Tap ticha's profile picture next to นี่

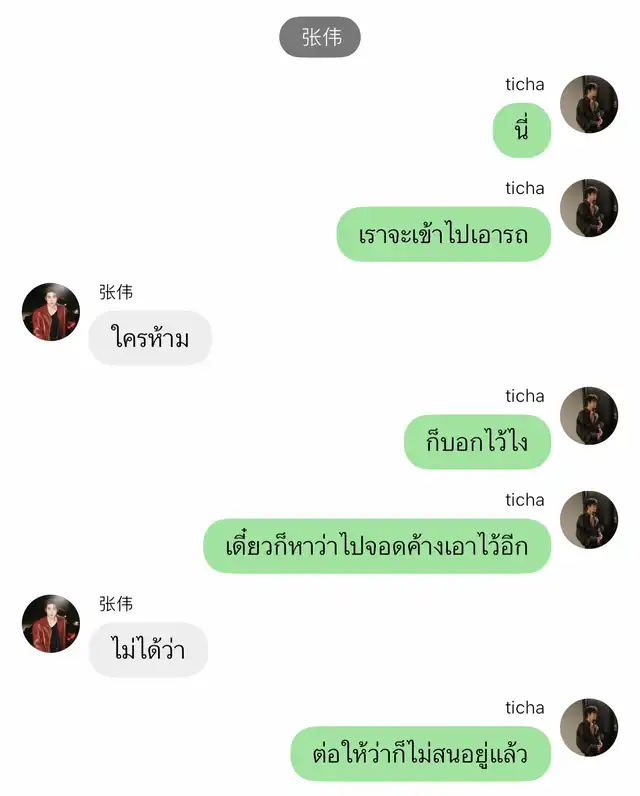[589, 104]
